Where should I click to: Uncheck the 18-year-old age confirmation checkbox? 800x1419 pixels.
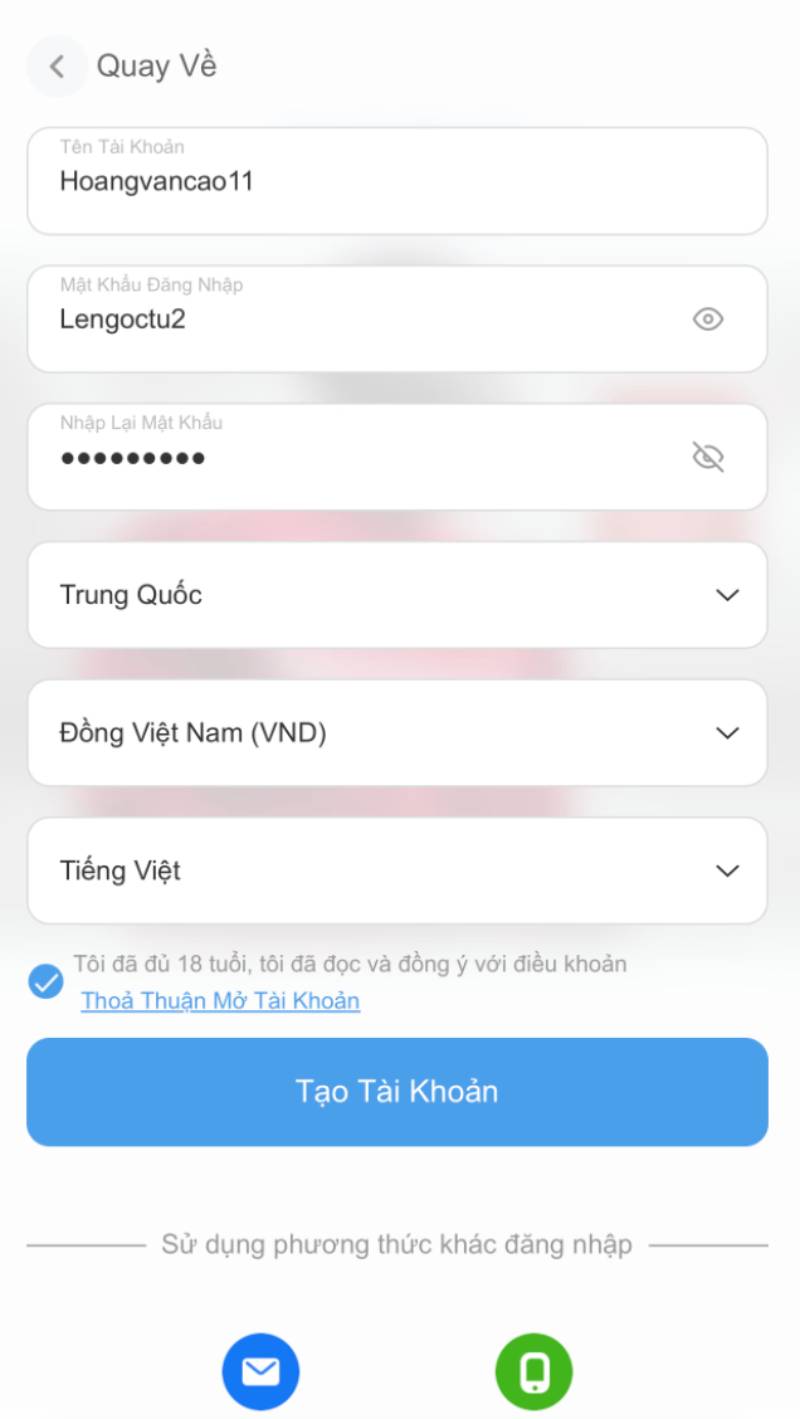(44, 984)
